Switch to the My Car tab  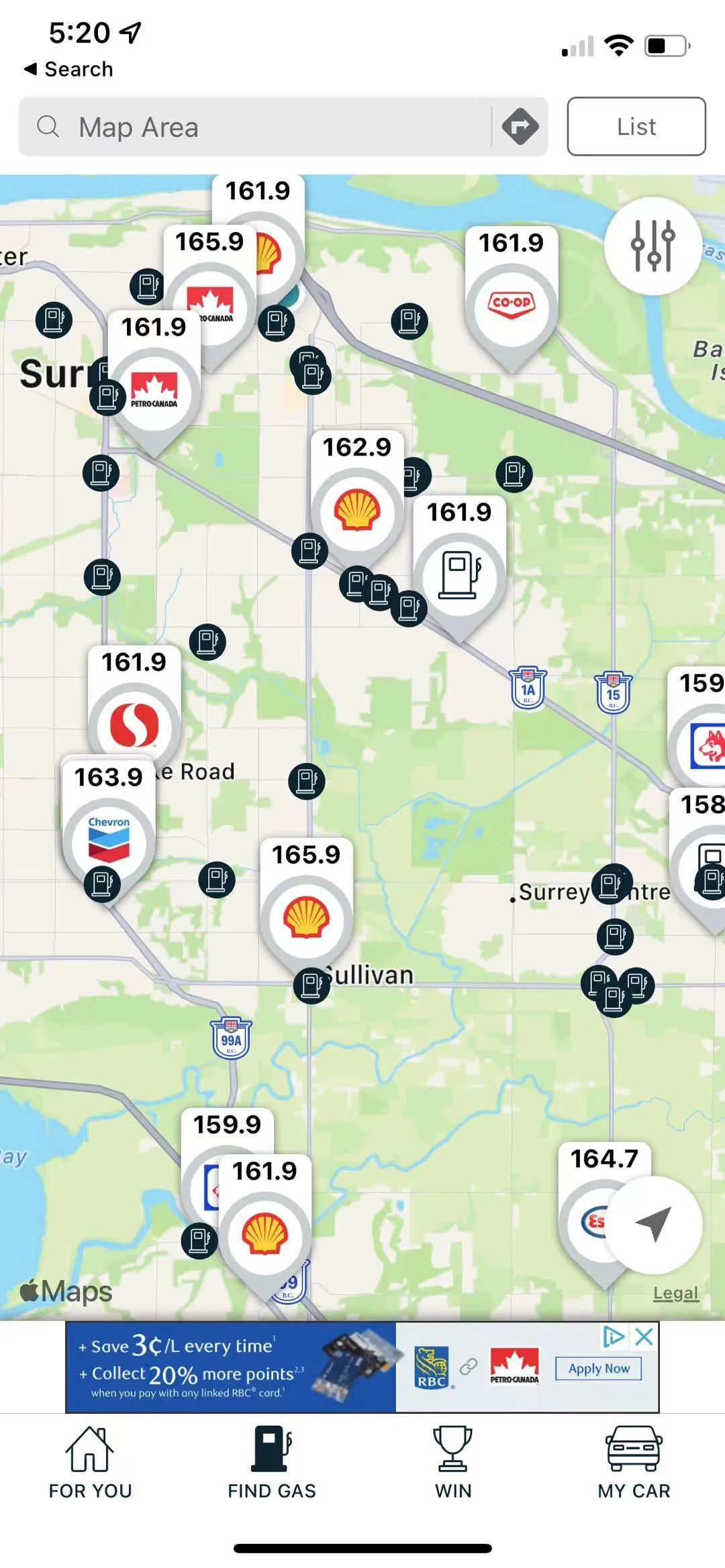tap(634, 1463)
